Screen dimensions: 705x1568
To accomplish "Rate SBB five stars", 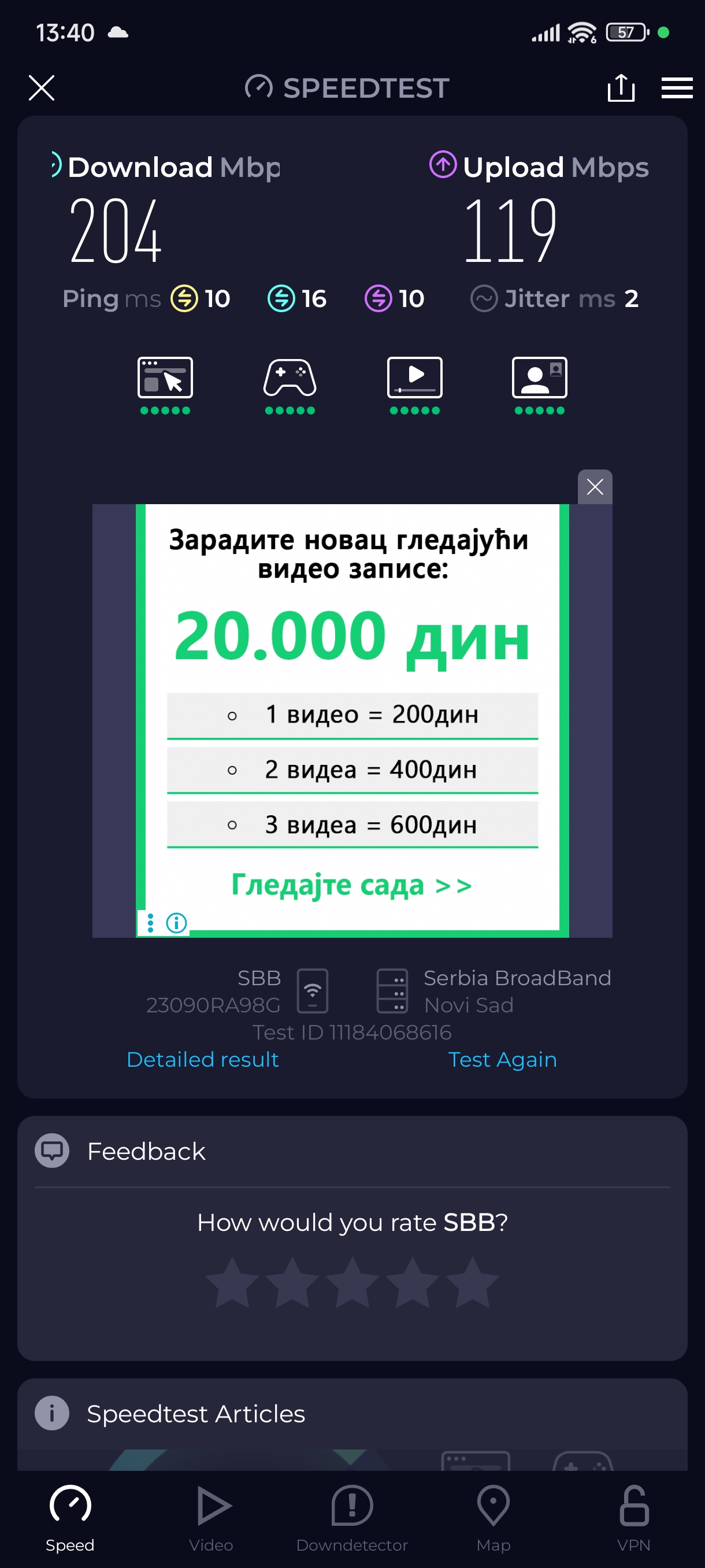I will (x=472, y=1282).
